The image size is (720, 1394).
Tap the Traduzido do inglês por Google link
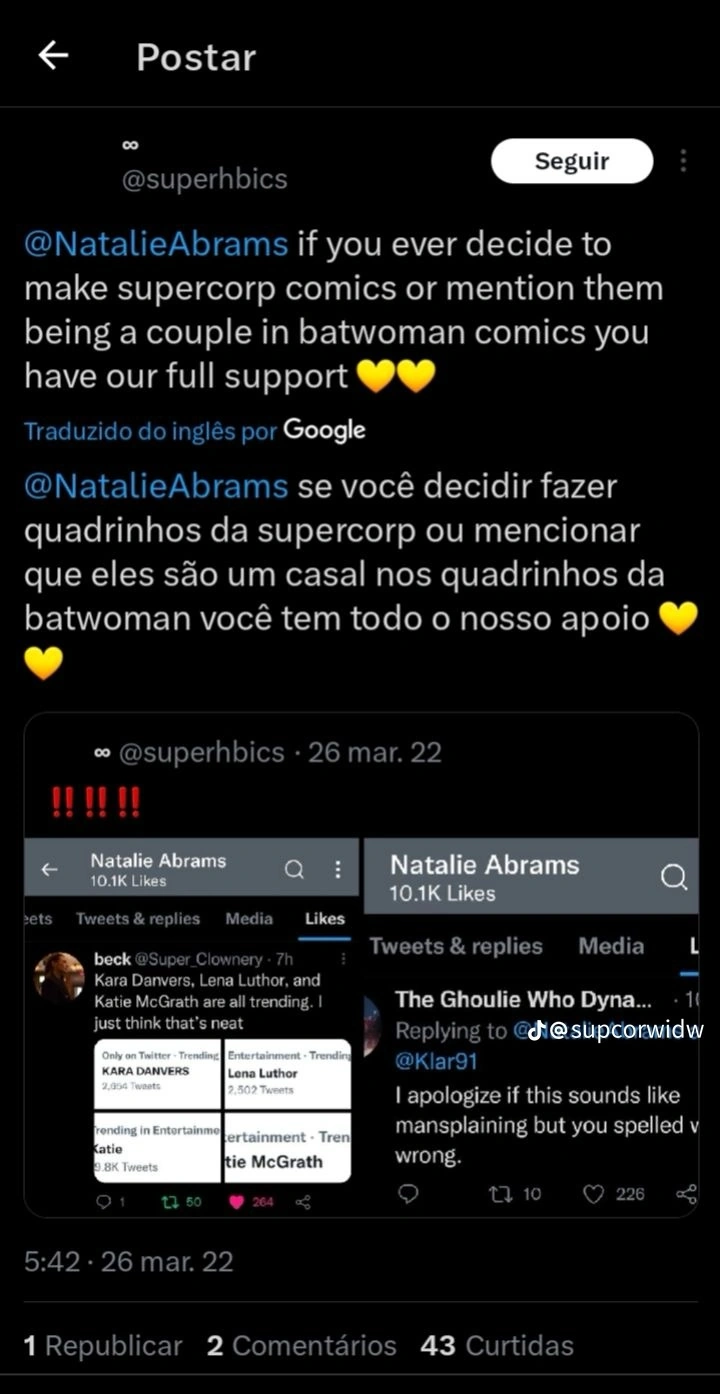(x=195, y=431)
